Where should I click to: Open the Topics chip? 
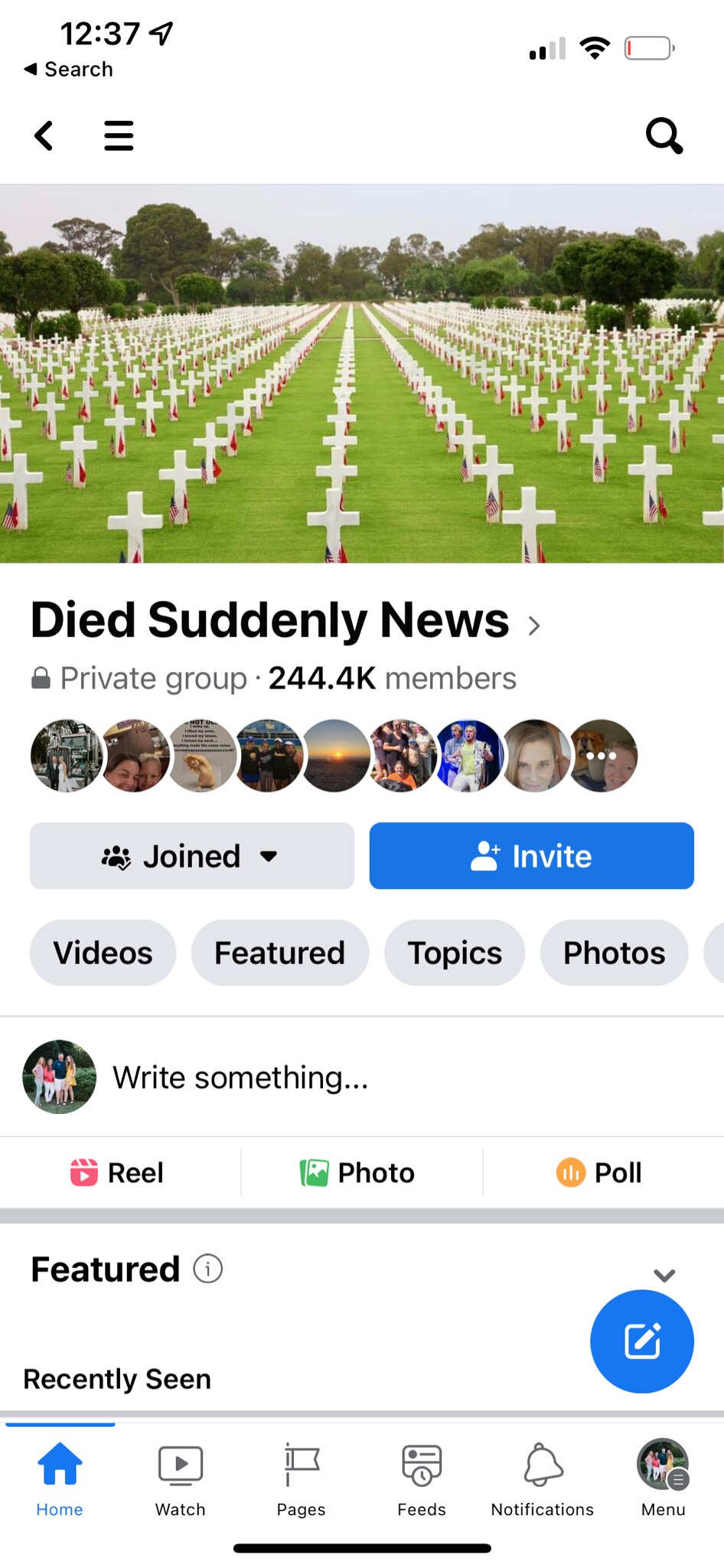point(455,953)
